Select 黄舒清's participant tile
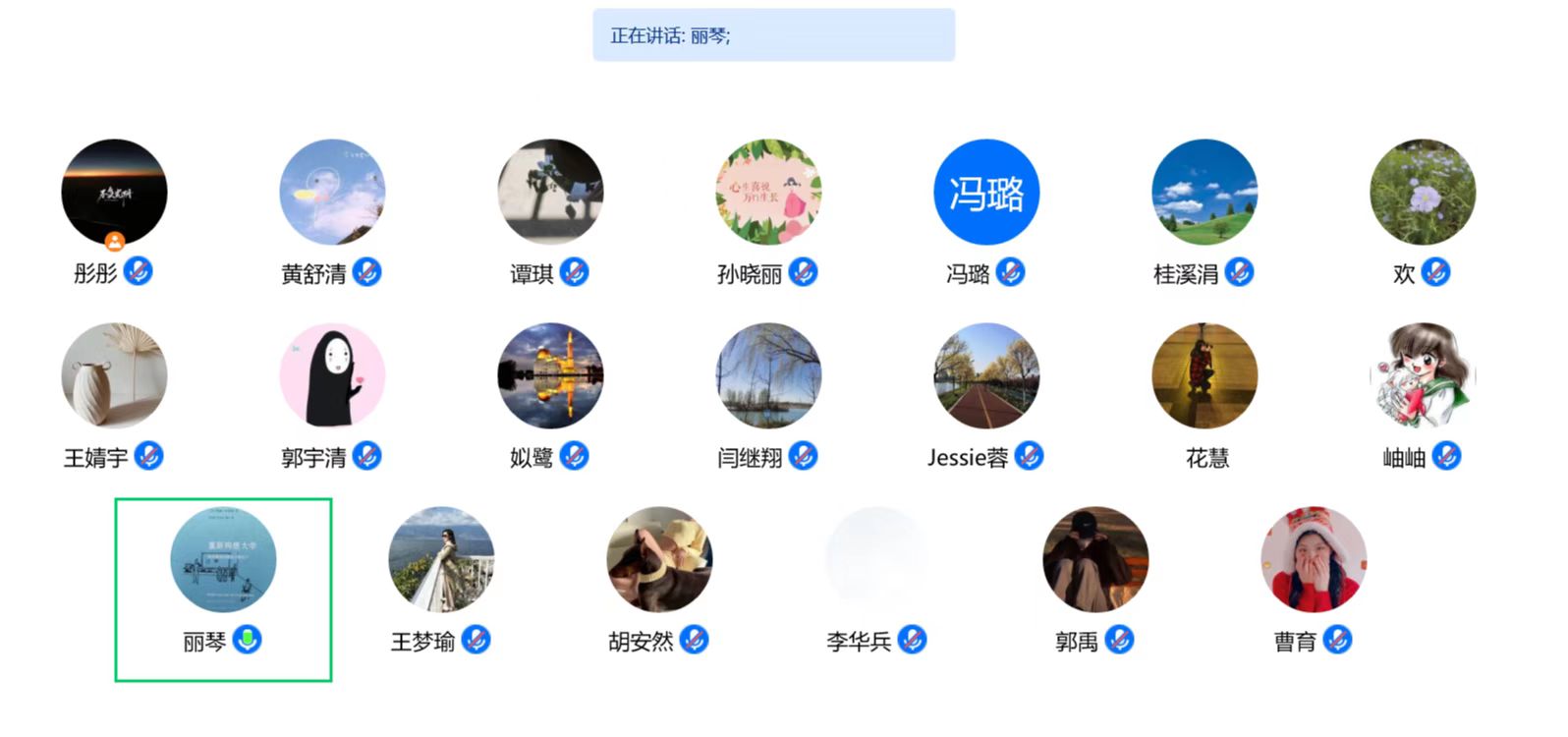The height and width of the screenshot is (737, 1568). tap(332, 193)
